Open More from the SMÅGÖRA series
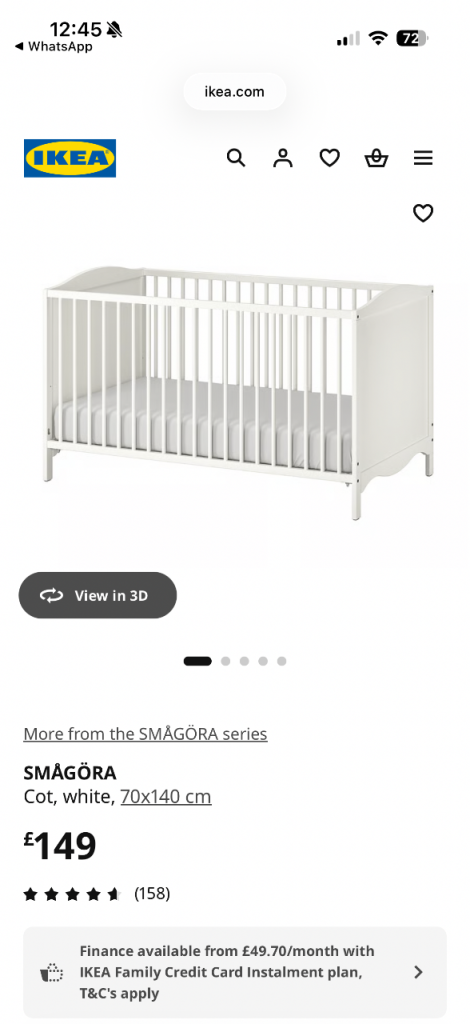 point(145,734)
